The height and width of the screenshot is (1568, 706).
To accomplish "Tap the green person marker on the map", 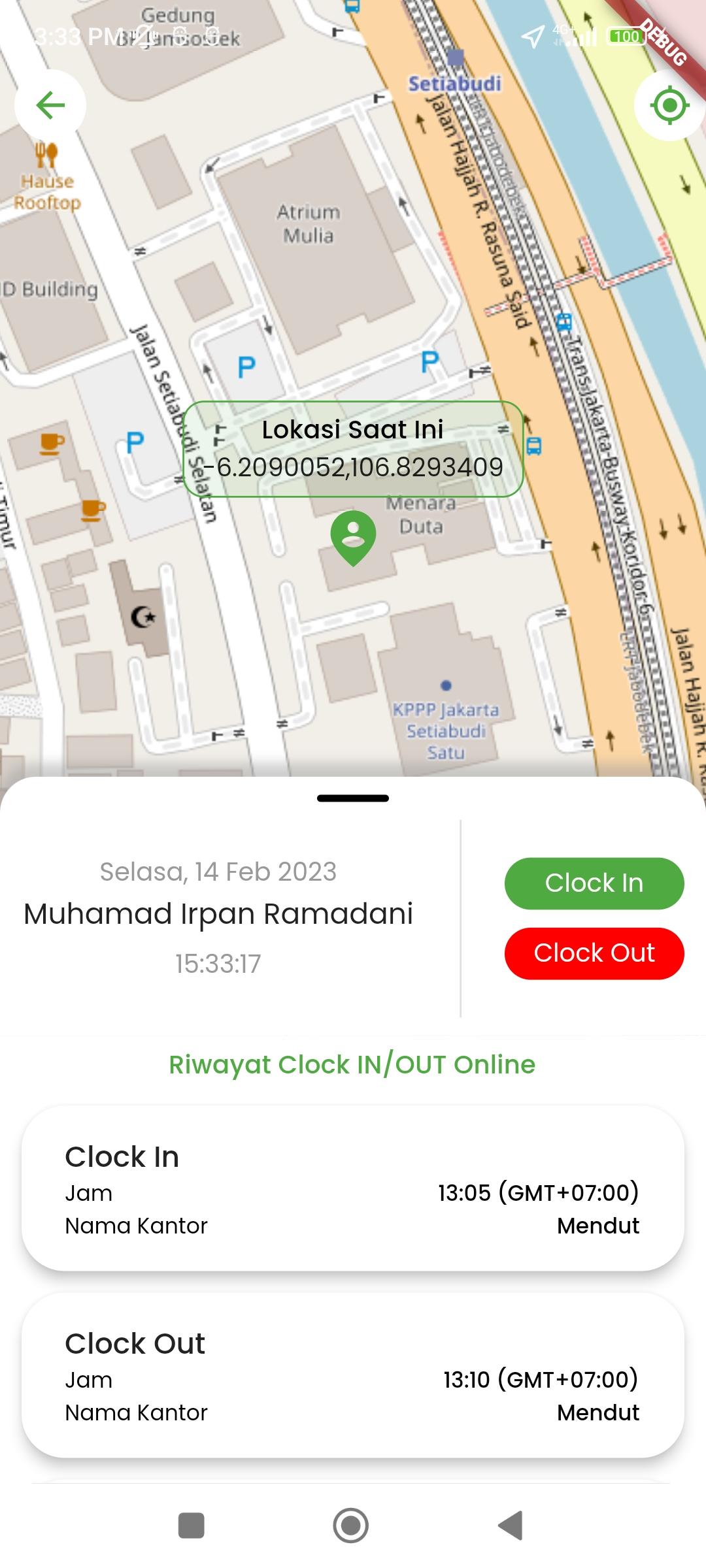I will [353, 538].
